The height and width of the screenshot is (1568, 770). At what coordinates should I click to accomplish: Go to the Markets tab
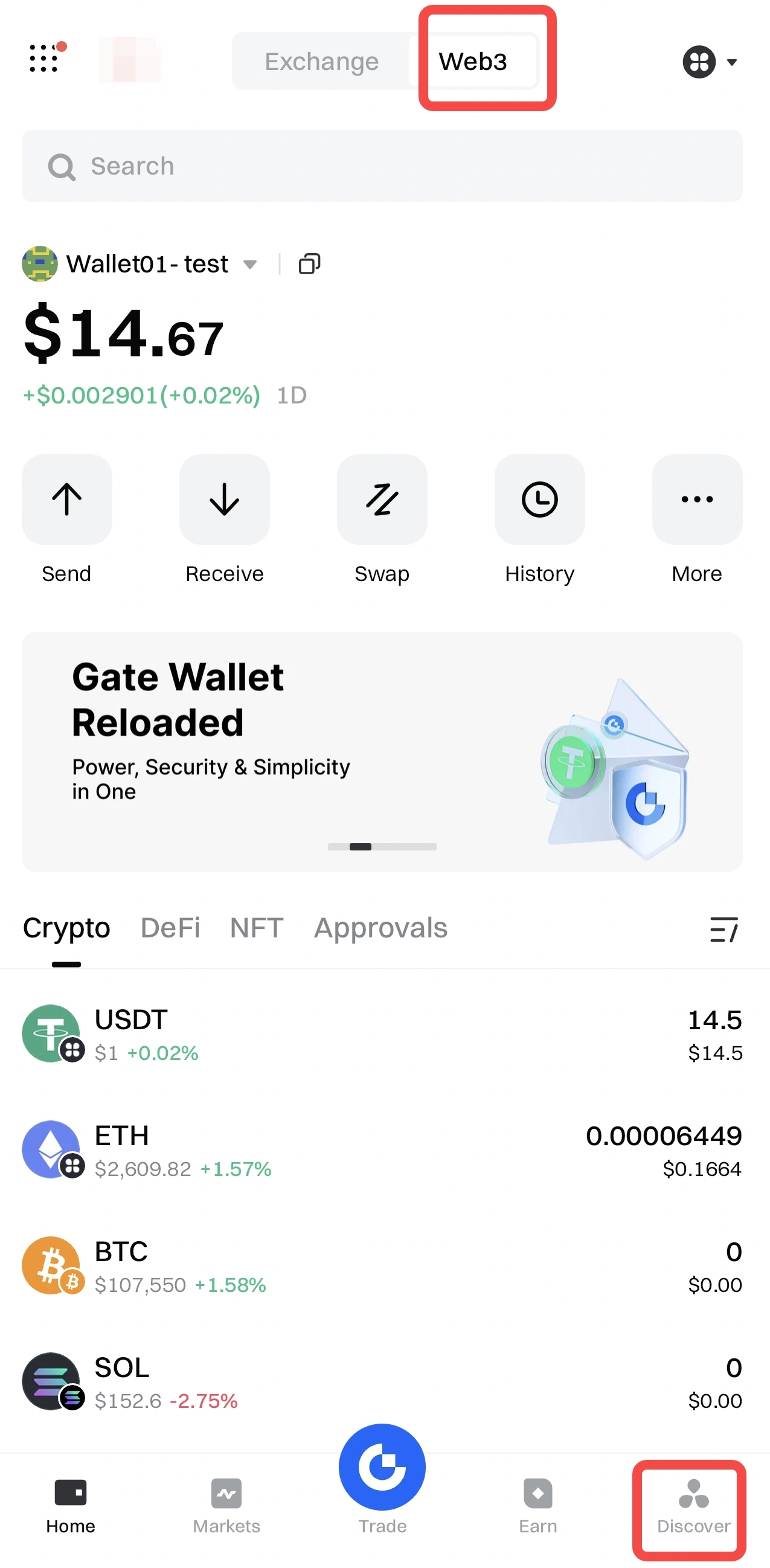pos(226,1507)
